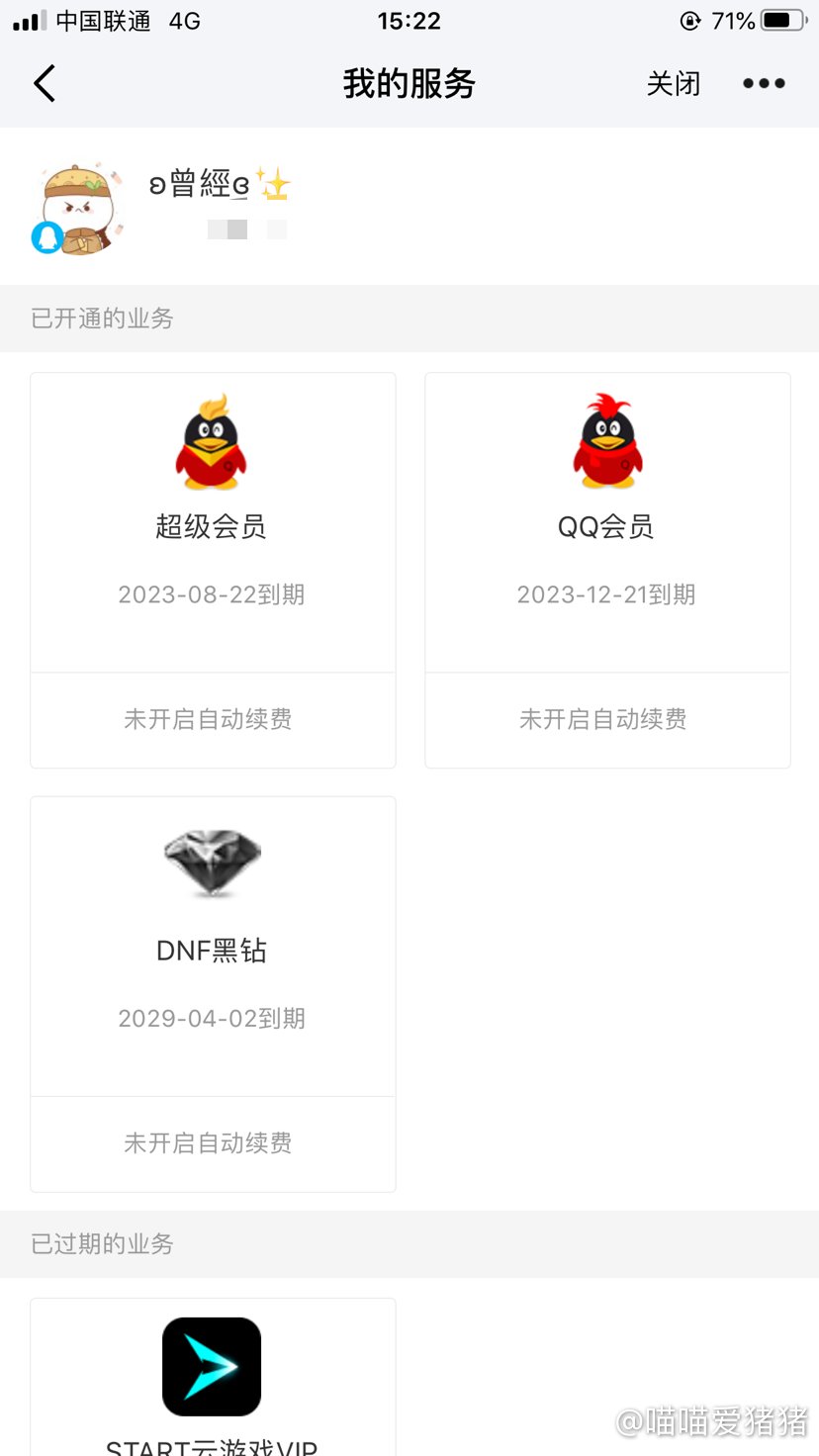Open the DNF黑钻 service card

(213, 947)
